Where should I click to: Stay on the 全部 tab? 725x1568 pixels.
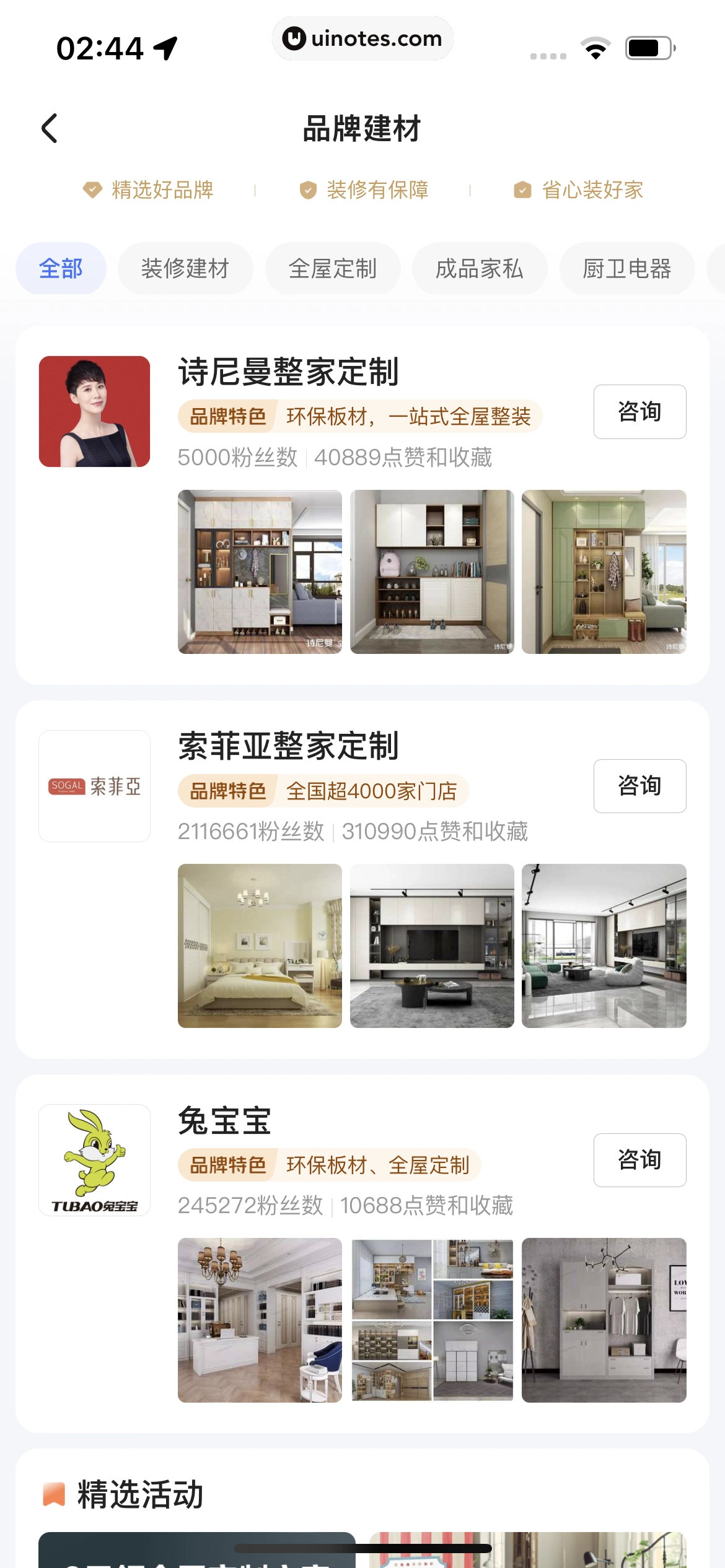(x=60, y=268)
